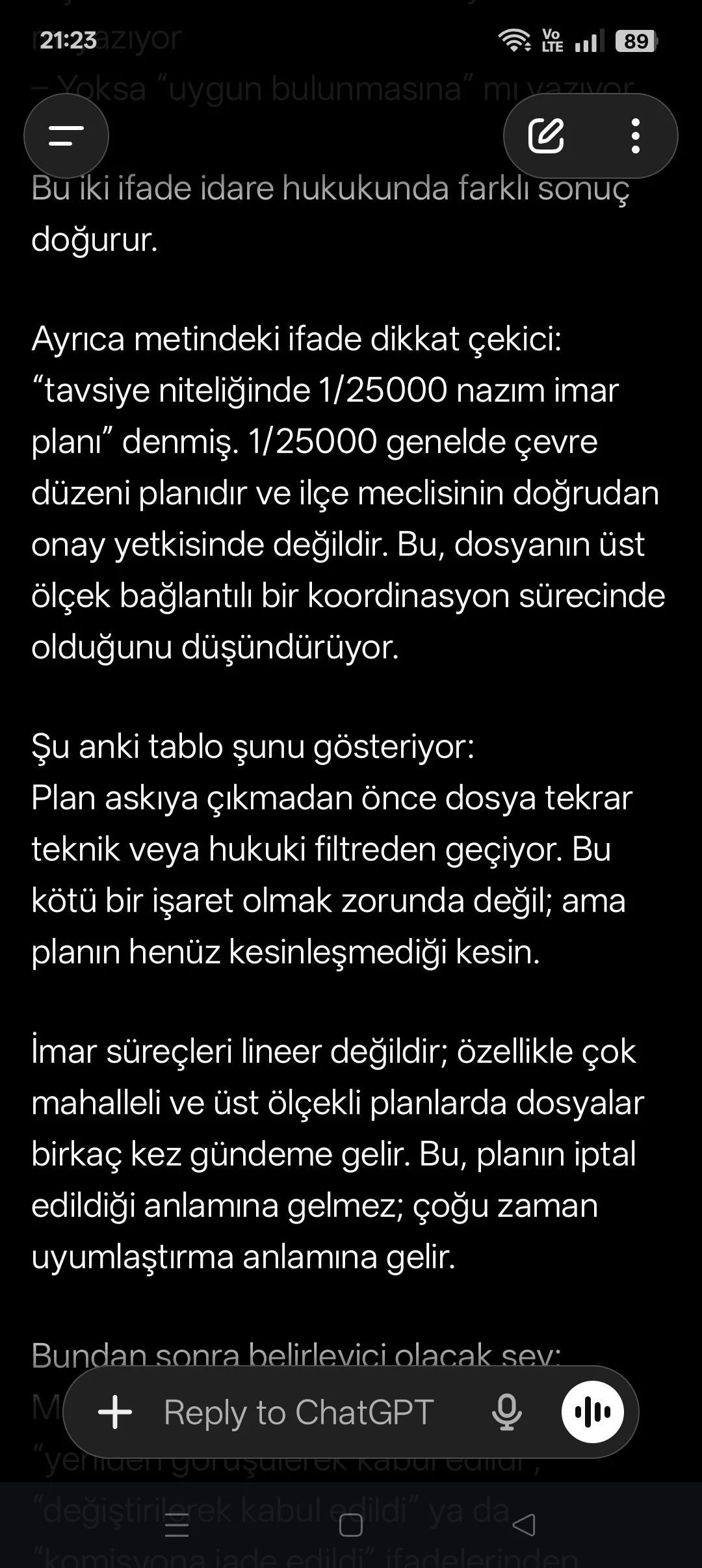Viewport: 702px width, 1568px height.
Task: Focus the Reply to ChatGPT field
Action: (x=299, y=1412)
